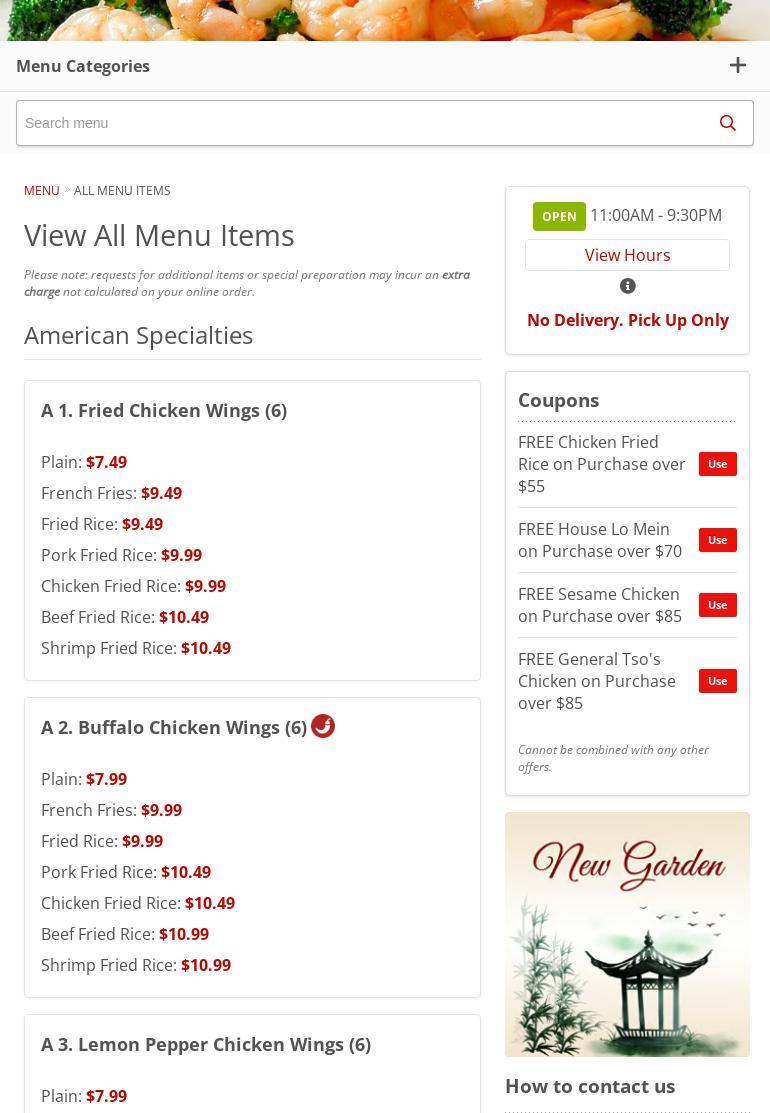
Task: Focus the Search menu field
Action: click(360, 123)
